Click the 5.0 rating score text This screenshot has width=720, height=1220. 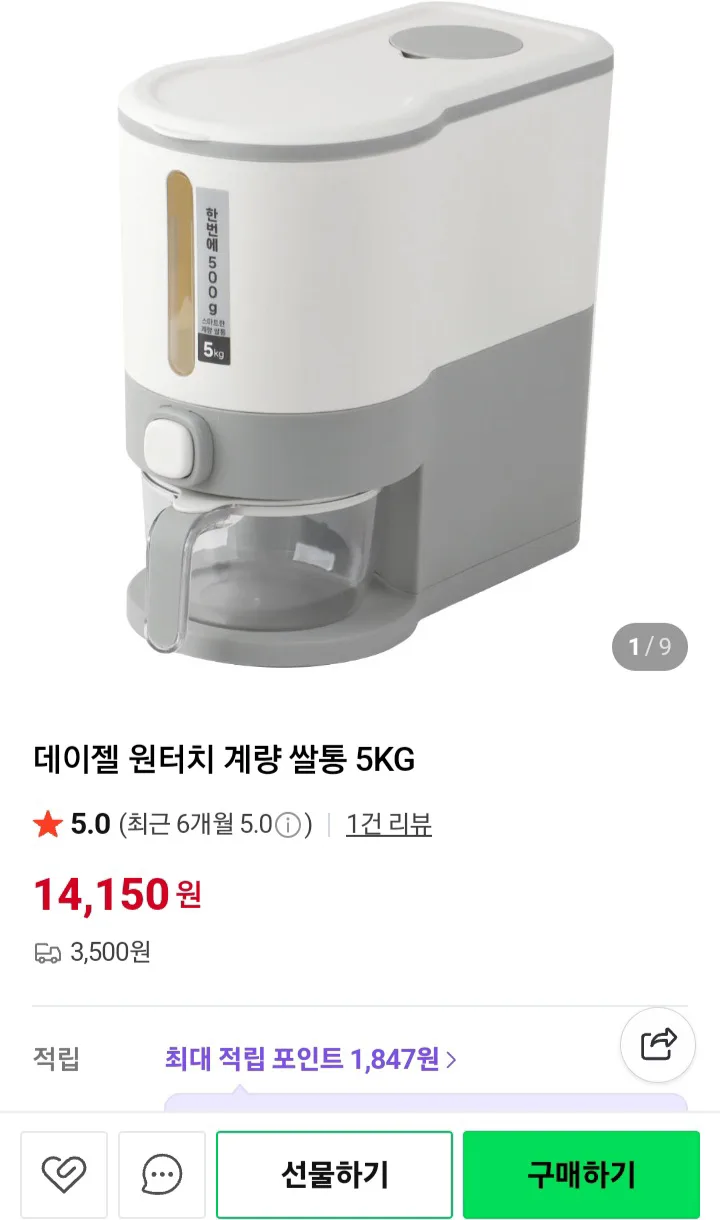(80, 823)
